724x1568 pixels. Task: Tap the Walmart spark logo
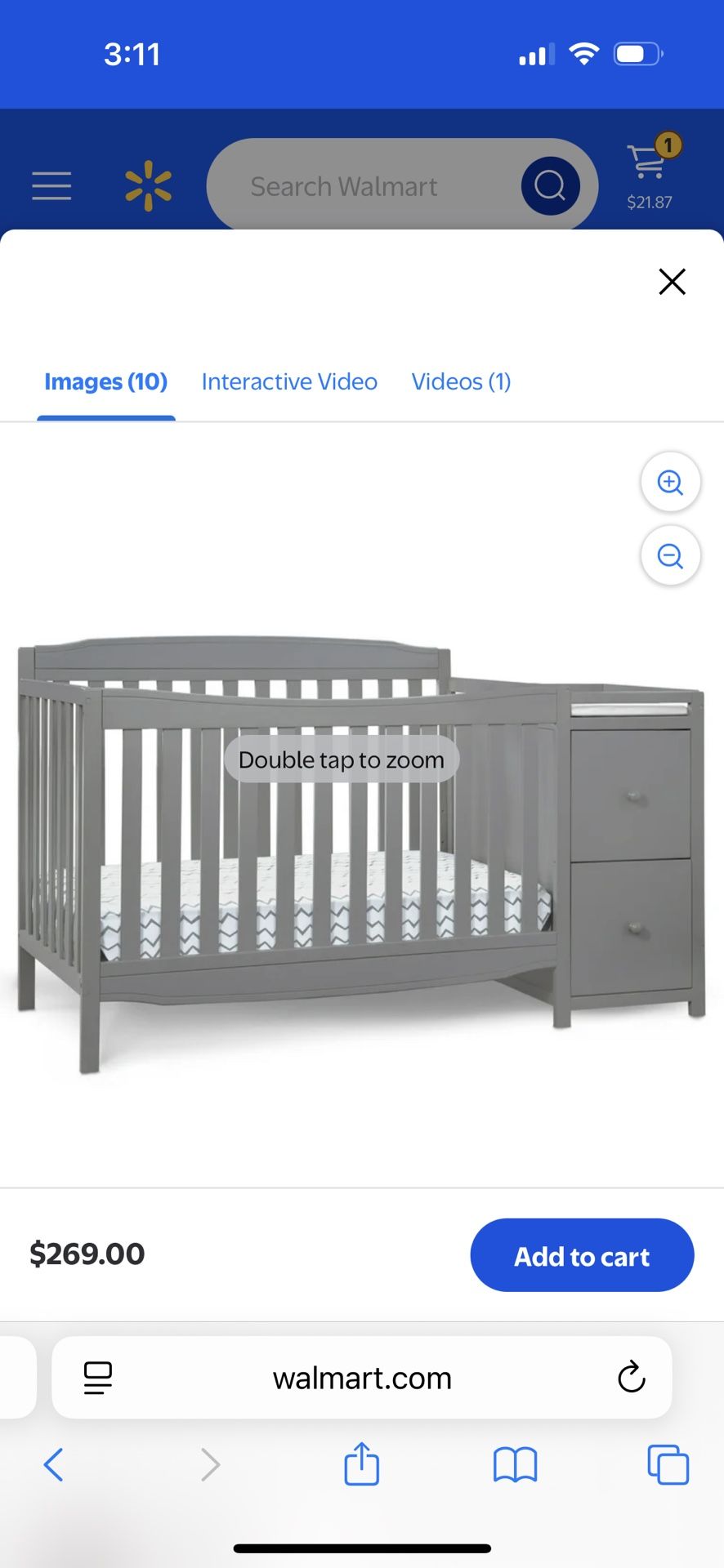coord(147,186)
